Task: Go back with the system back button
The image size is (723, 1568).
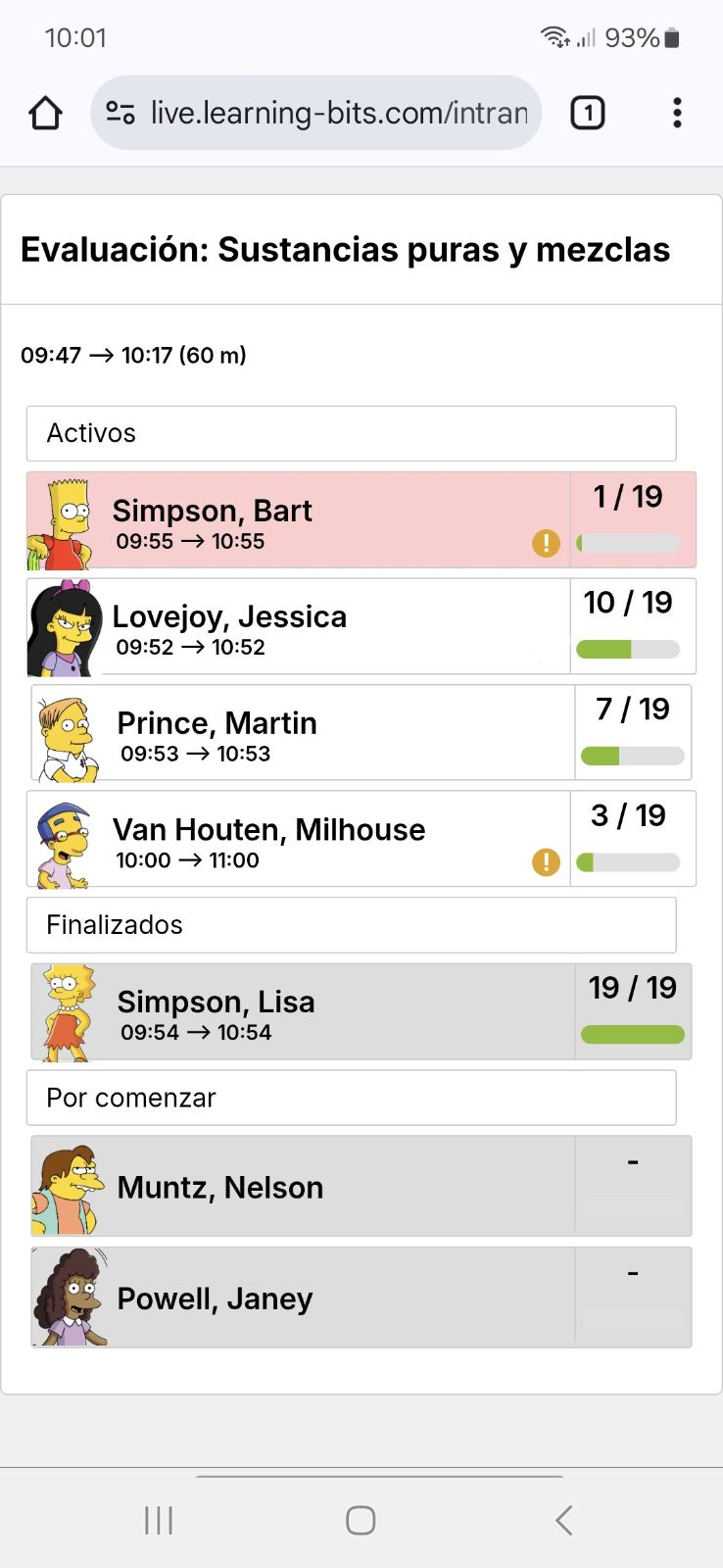Action: (x=563, y=1520)
